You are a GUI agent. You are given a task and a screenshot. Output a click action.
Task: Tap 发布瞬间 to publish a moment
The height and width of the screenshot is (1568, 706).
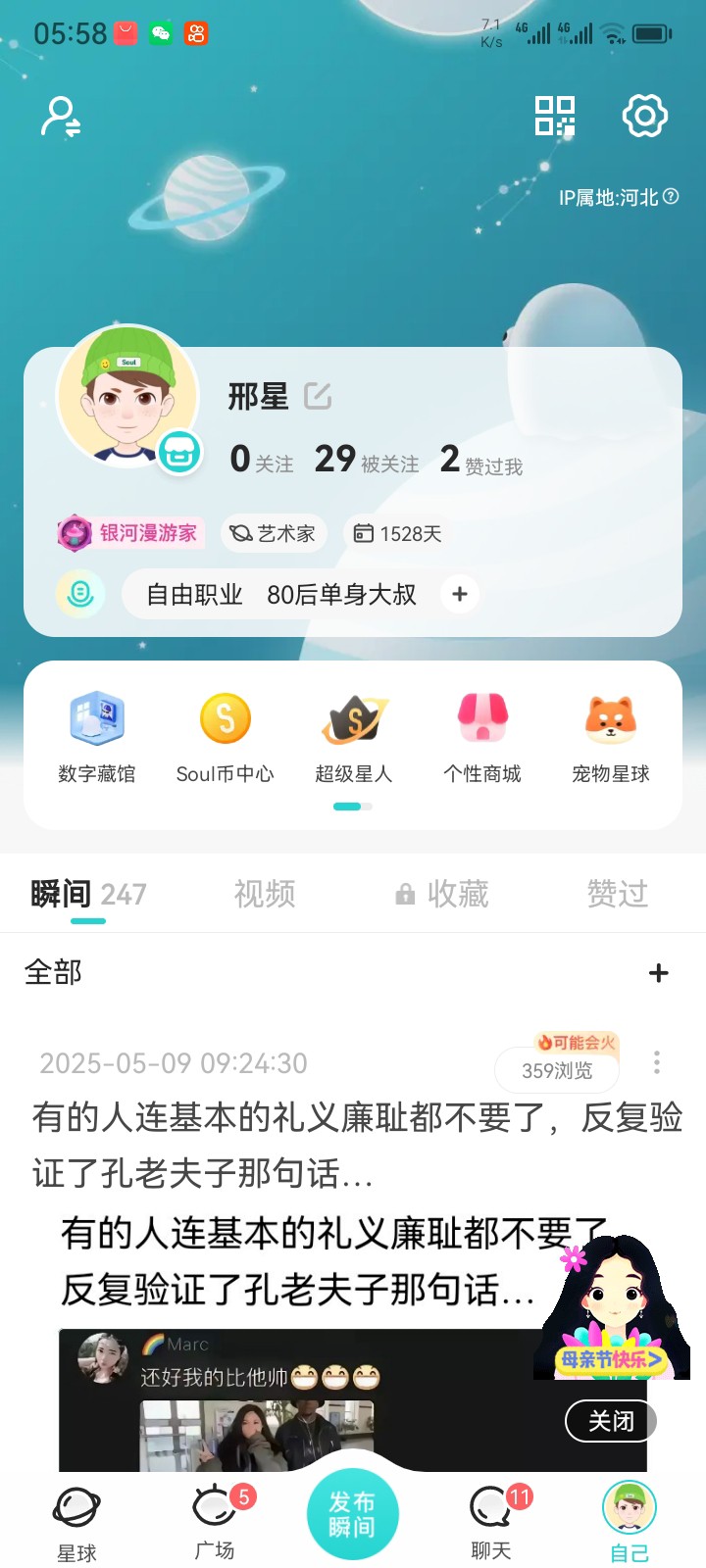[x=352, y=1514]
